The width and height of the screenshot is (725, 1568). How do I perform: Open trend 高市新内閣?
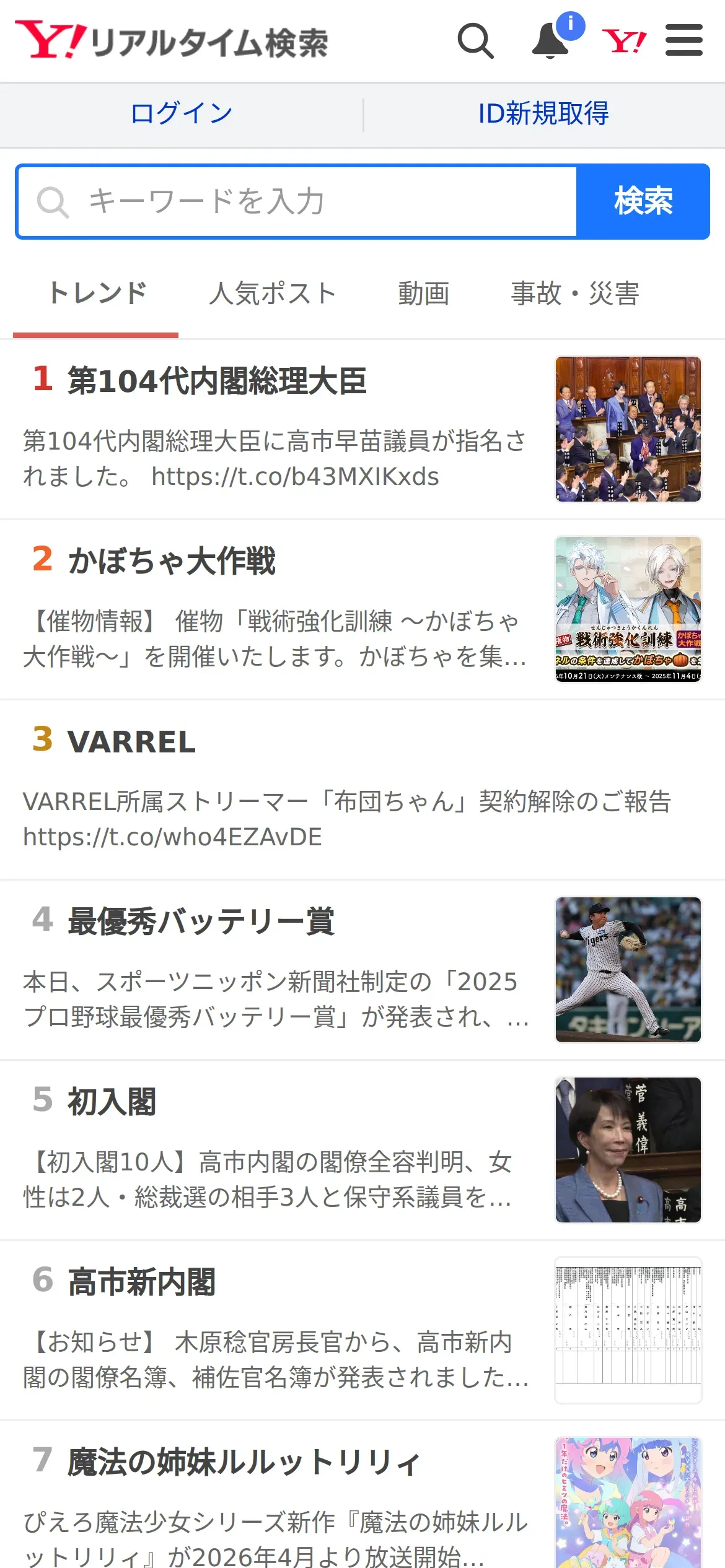pyautogui.click(x=362, y=1331)
